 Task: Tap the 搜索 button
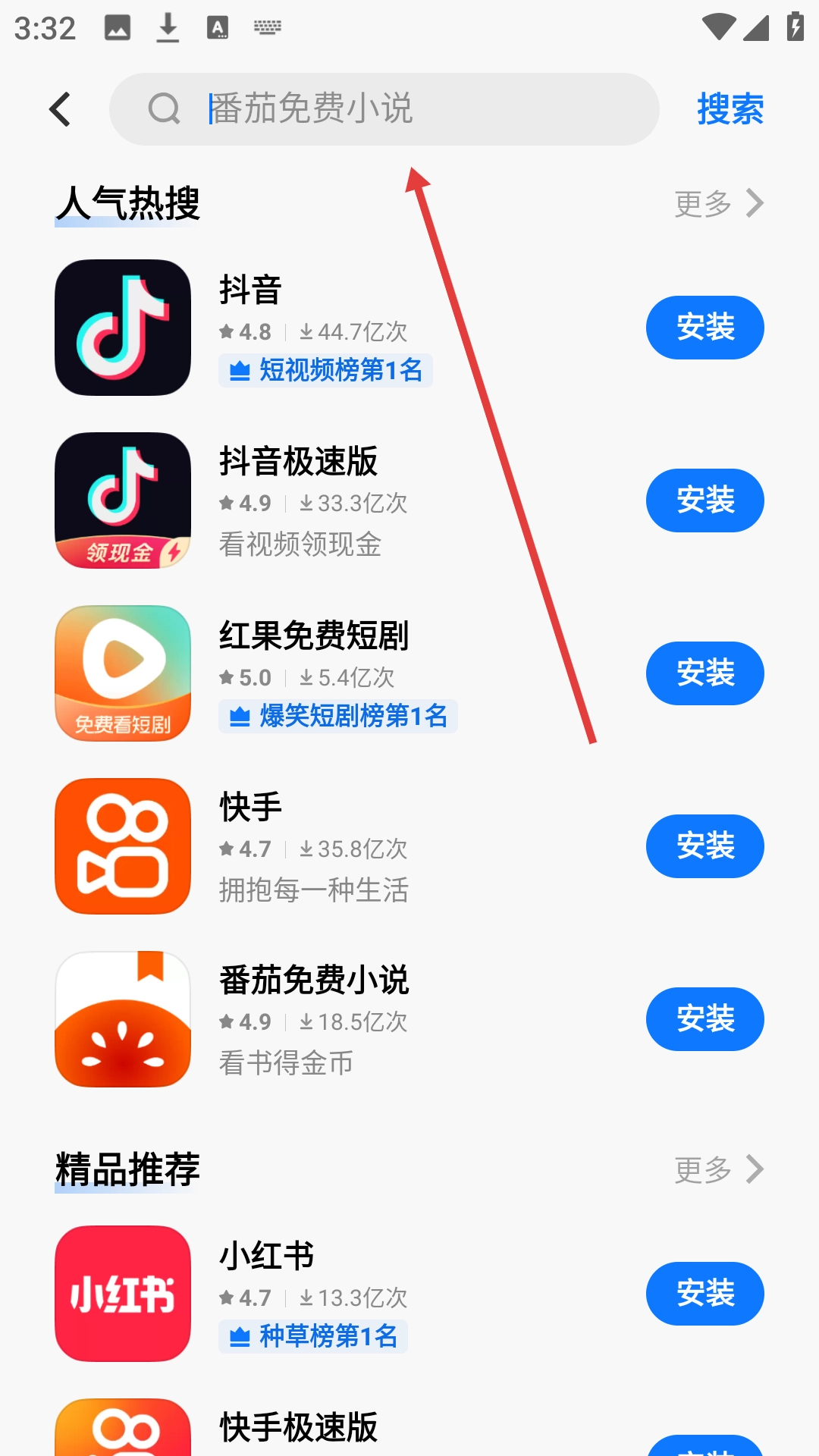(730, 109)
